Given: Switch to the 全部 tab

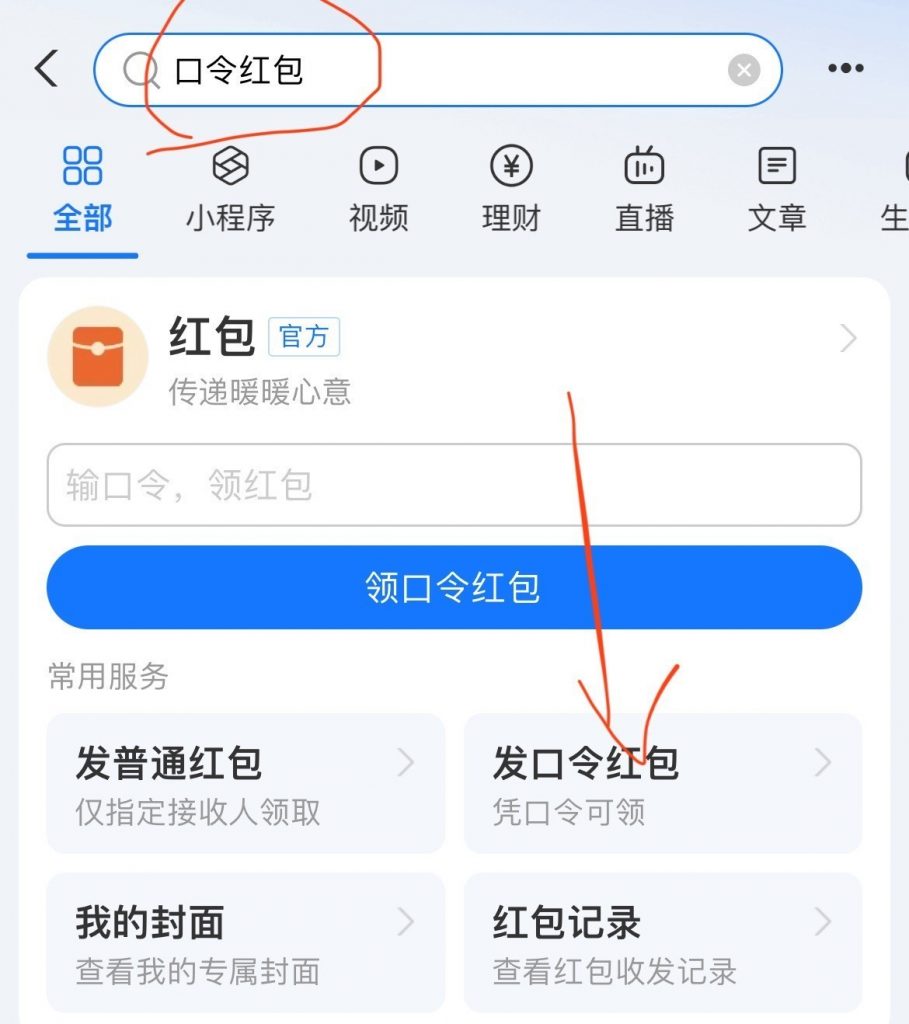Looking at the screenshot, I should (x=82, y=190).
